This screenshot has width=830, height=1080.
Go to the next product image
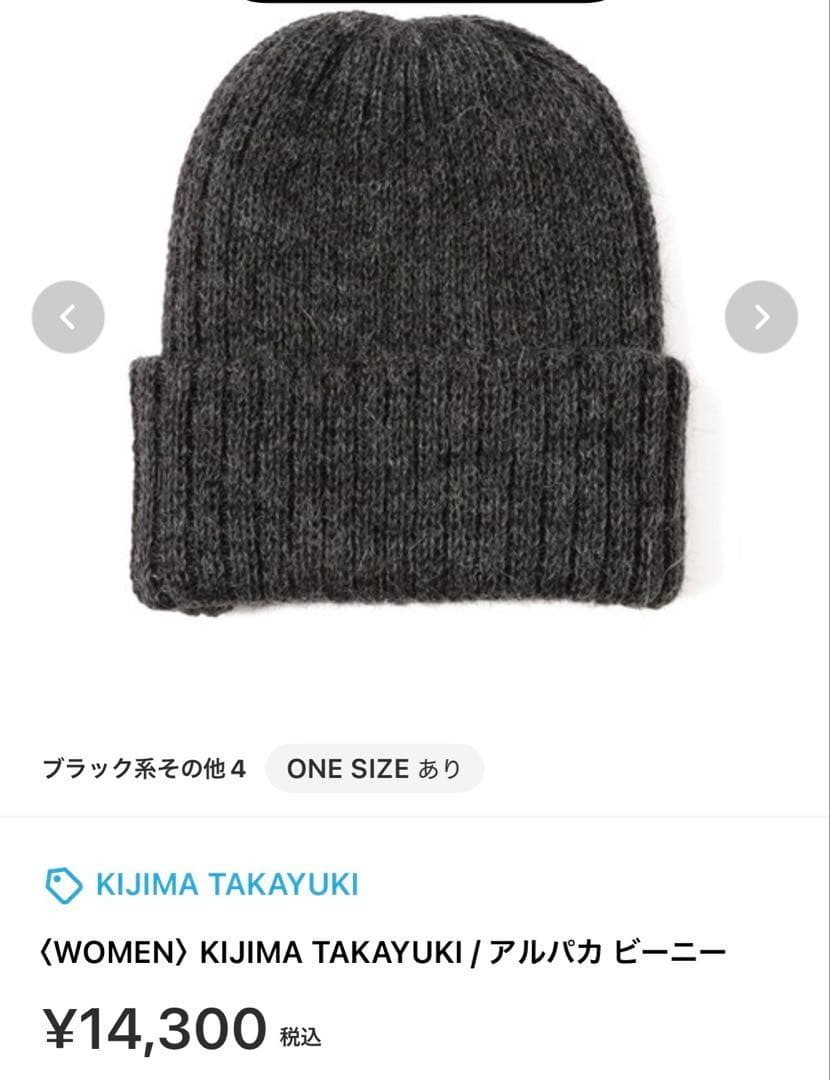point(761,317)
